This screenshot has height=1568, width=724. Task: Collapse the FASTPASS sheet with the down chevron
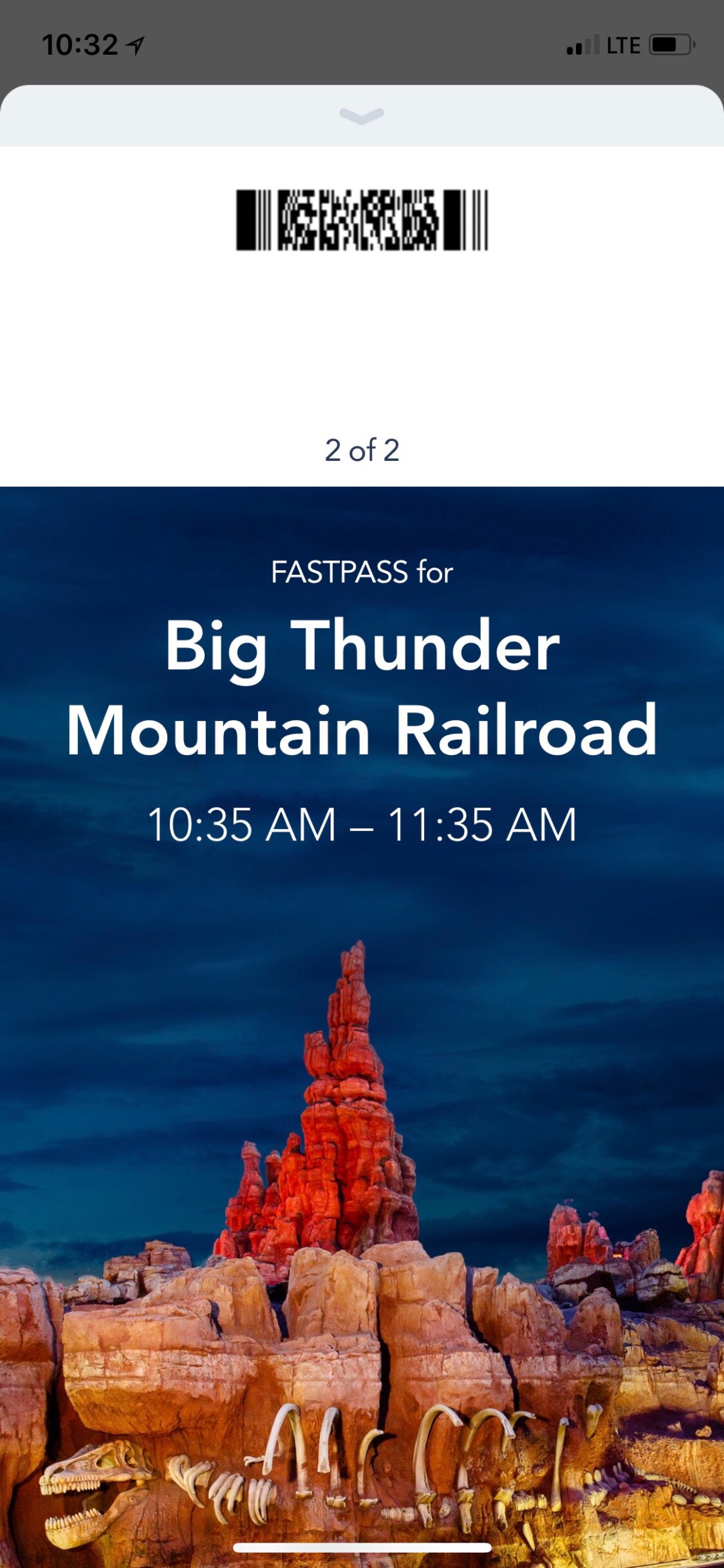point(361,116)
